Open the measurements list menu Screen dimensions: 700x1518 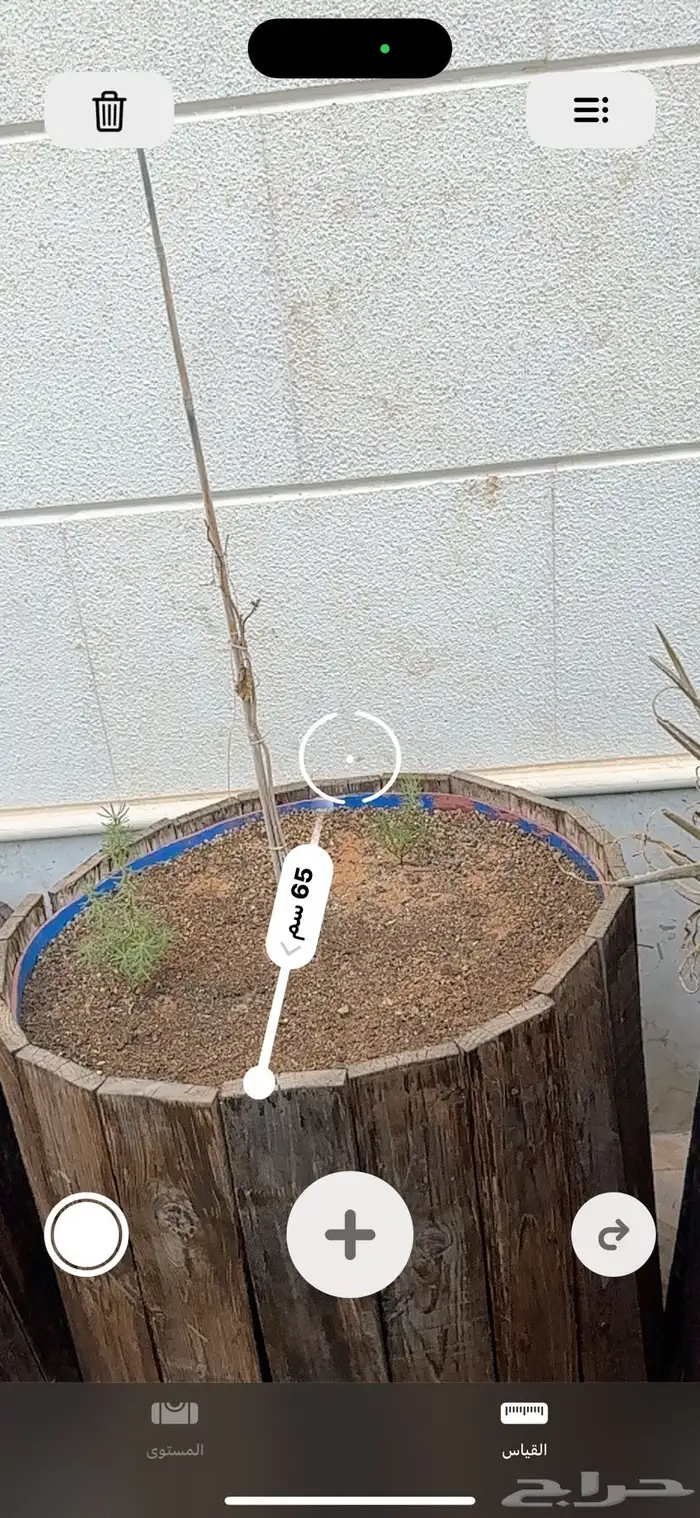590,110
